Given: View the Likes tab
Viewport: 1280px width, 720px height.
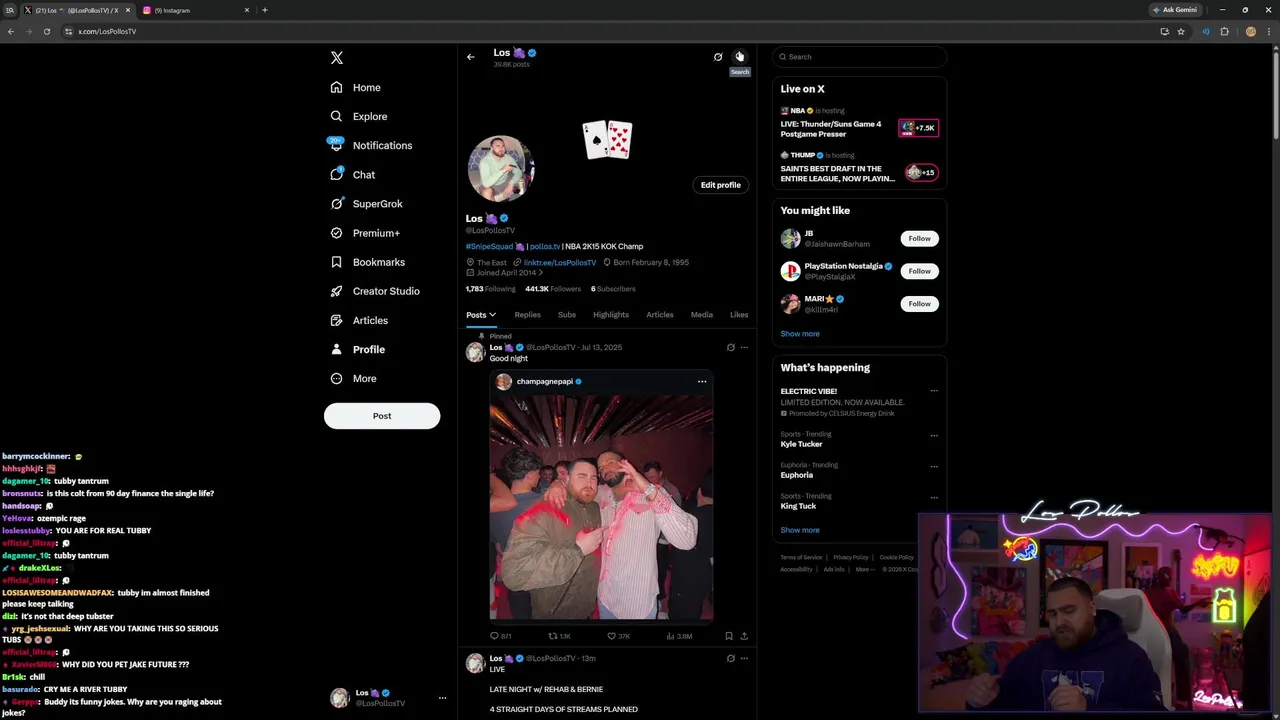Looking at the screenshot, I should point(738,315).
